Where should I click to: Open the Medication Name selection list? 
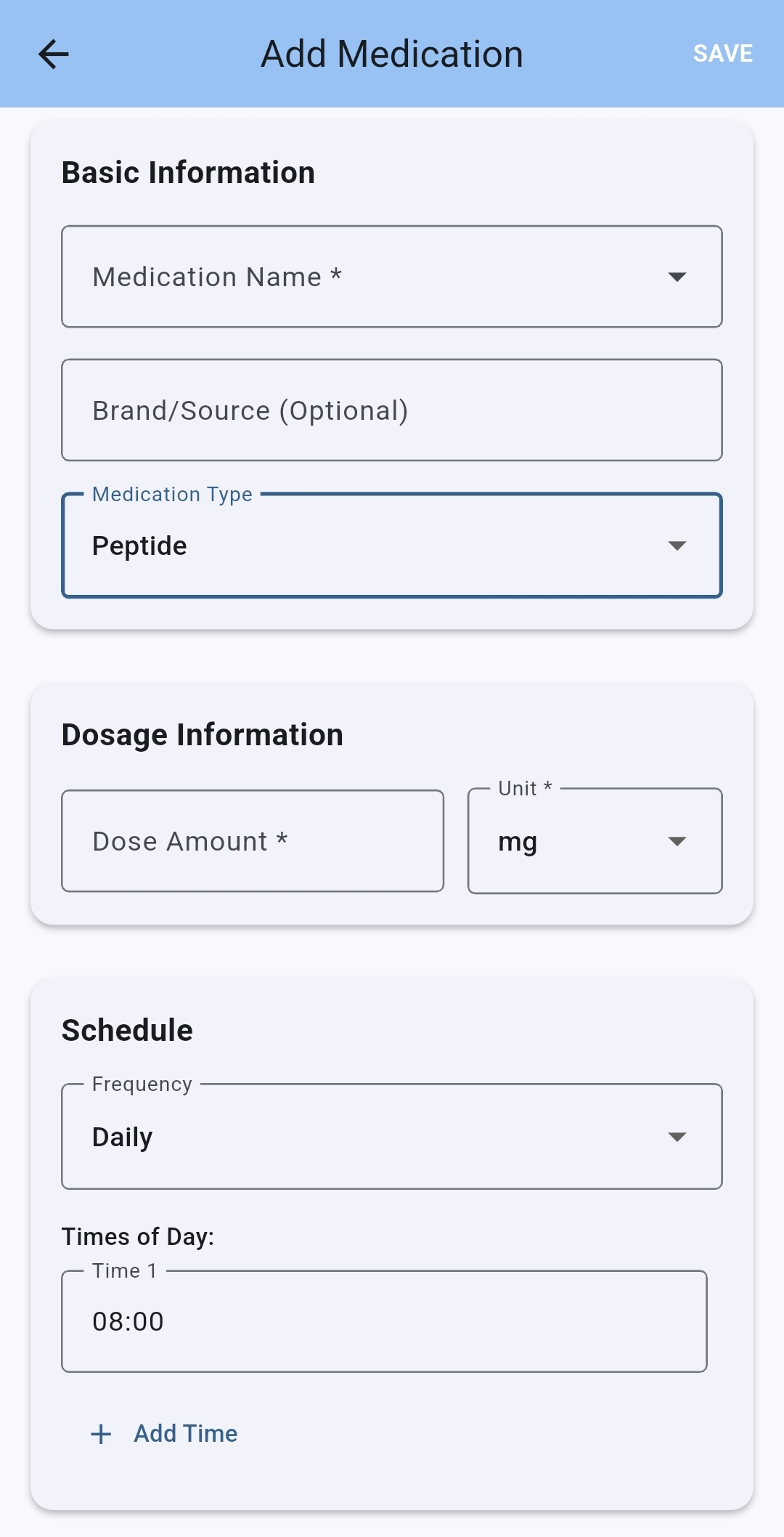392,277
